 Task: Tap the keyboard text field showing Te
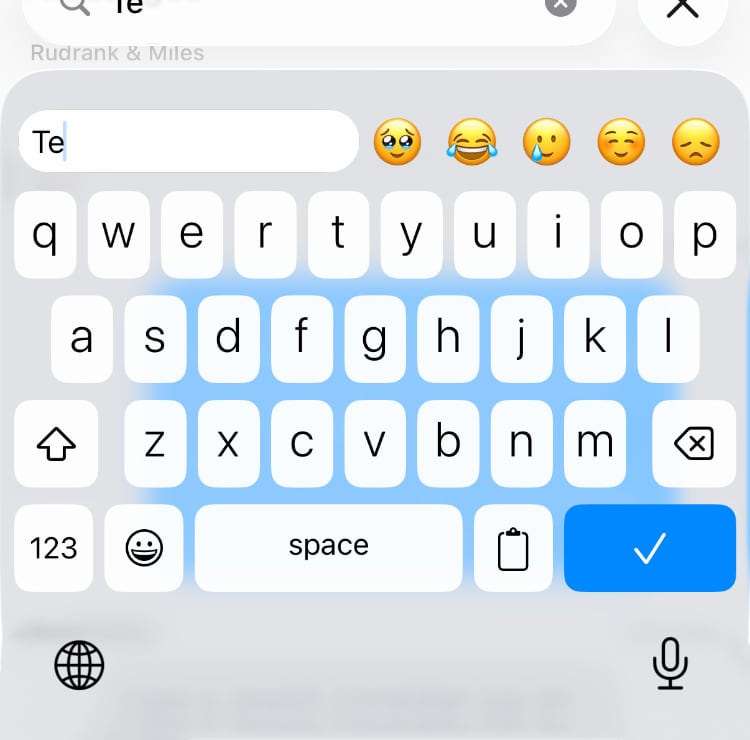188,141
